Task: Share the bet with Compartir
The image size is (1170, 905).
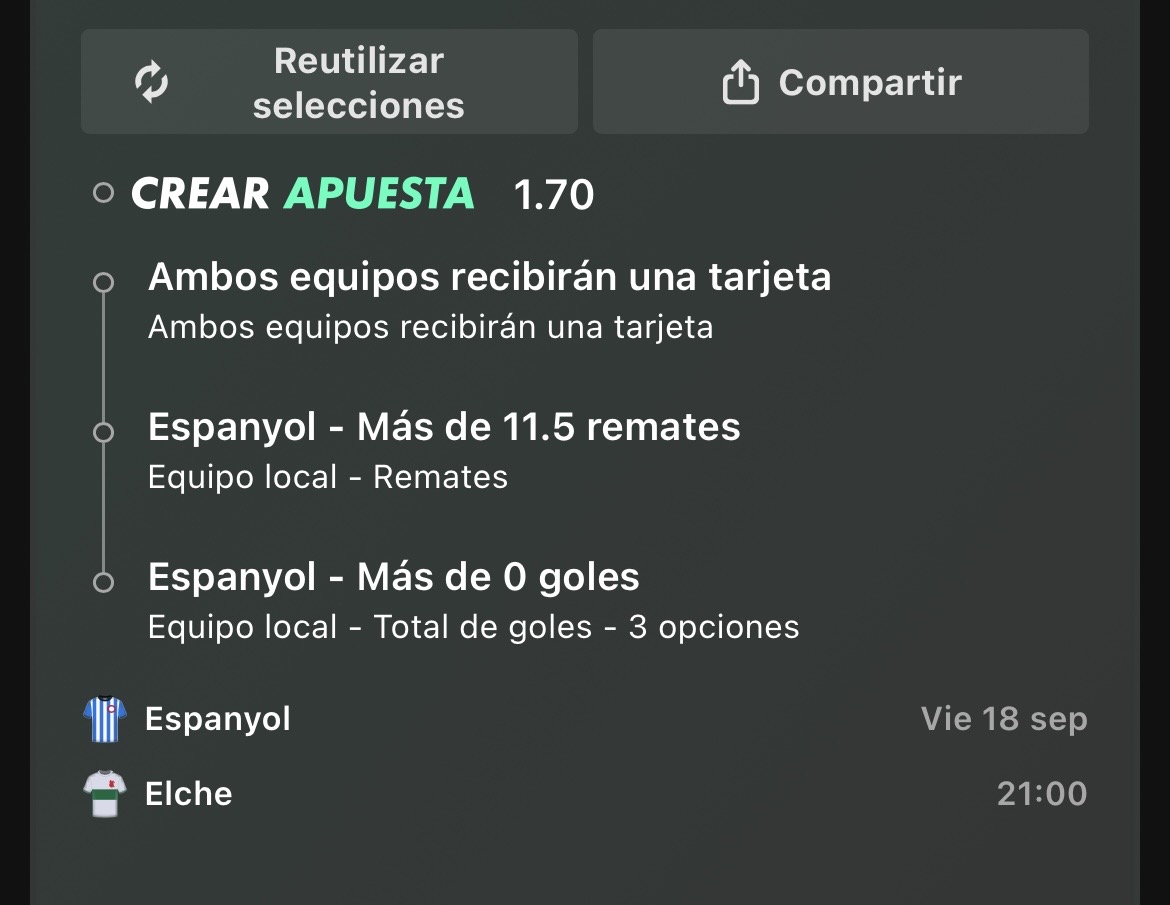Action: (x=841, y=82)
